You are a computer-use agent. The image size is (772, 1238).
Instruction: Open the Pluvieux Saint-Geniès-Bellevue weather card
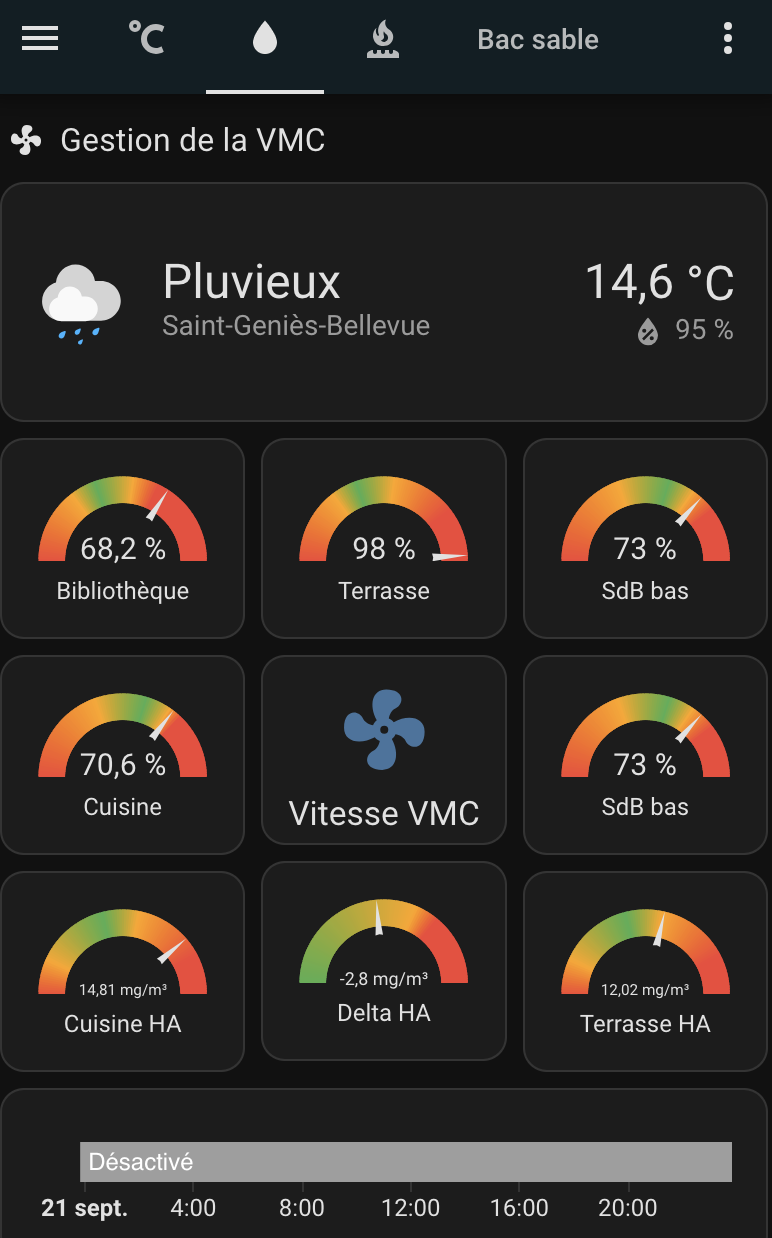coord(384,301)
